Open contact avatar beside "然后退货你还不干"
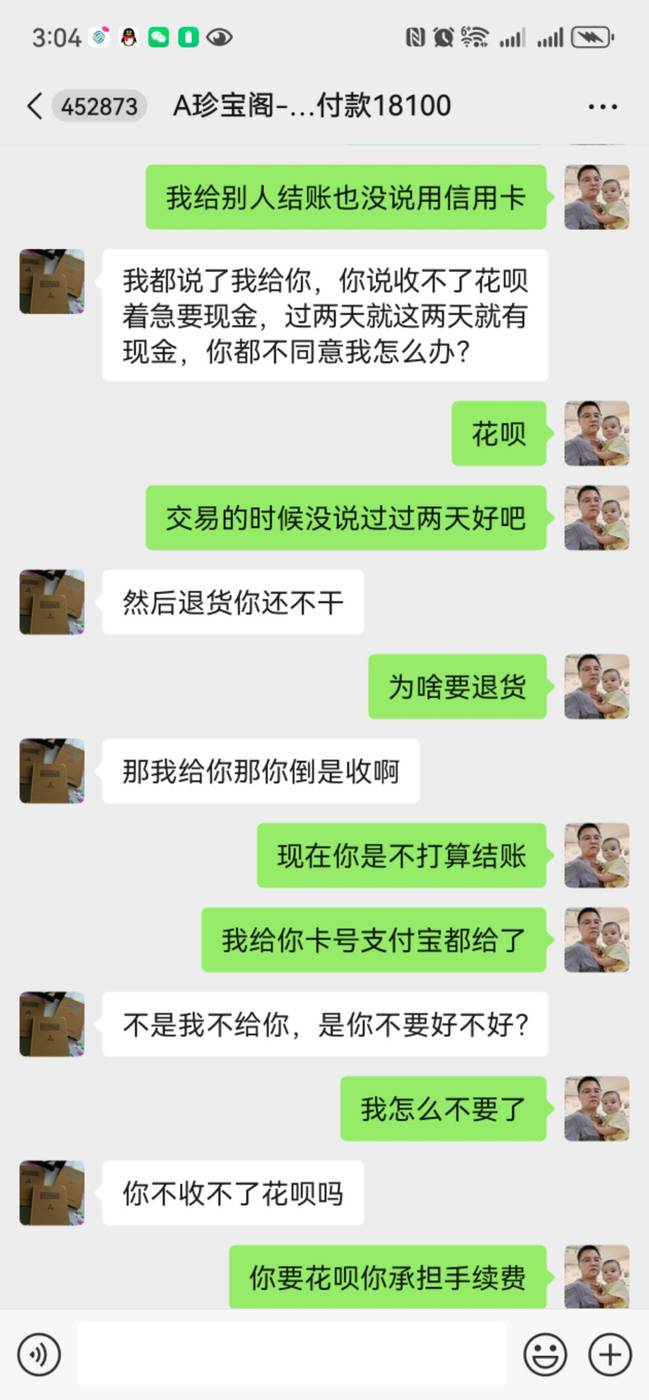This screenshot has height=1400, width=649. (x=52, y=602)
